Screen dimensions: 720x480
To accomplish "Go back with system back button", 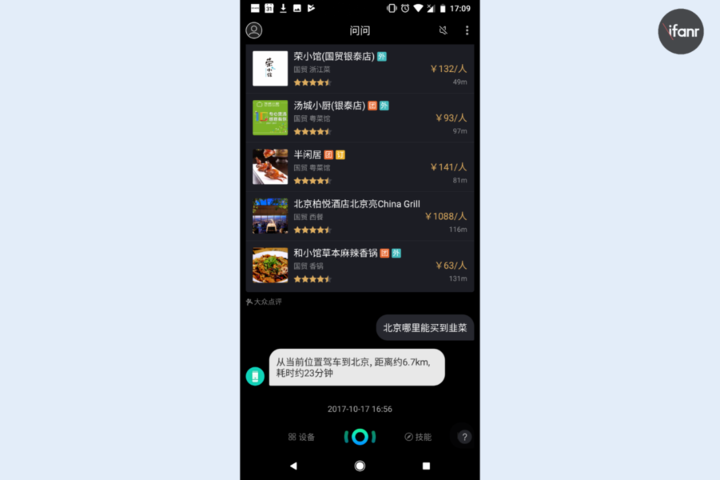I will (293, 466).
